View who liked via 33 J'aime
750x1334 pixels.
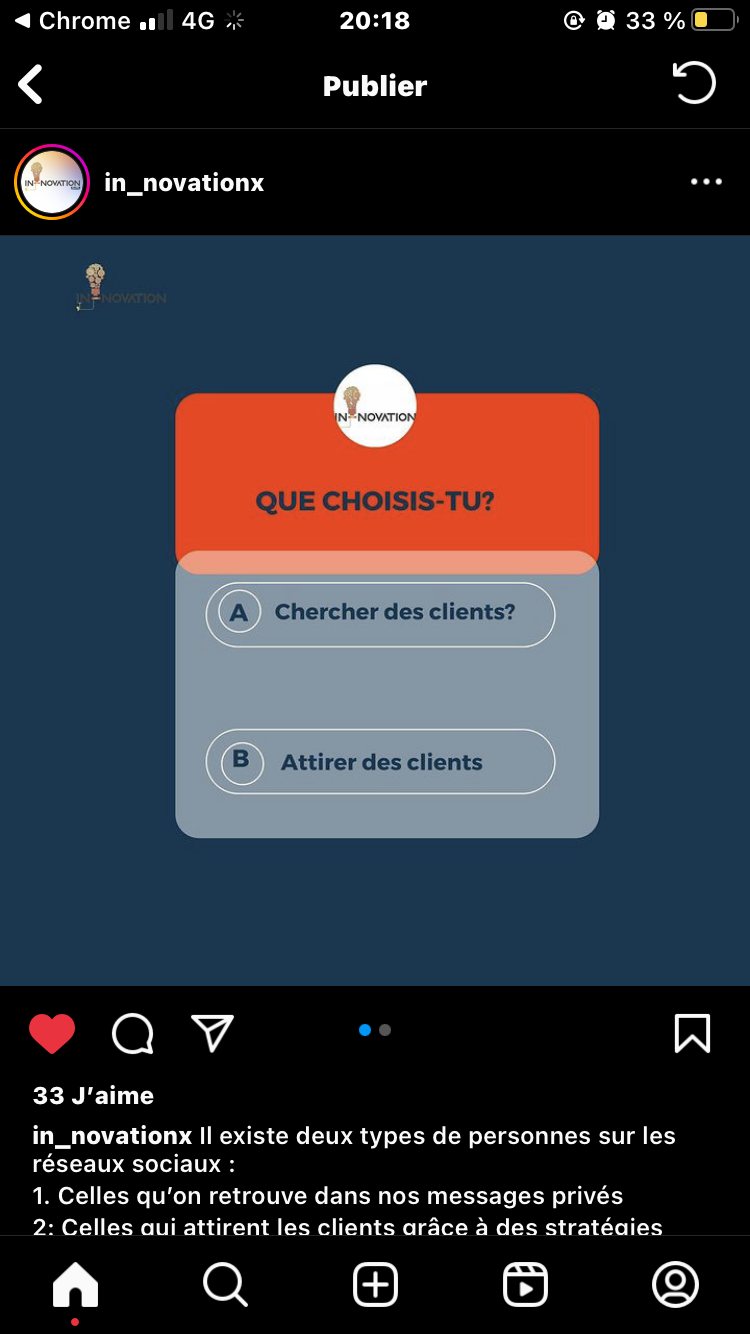[x=93, y=1096]
